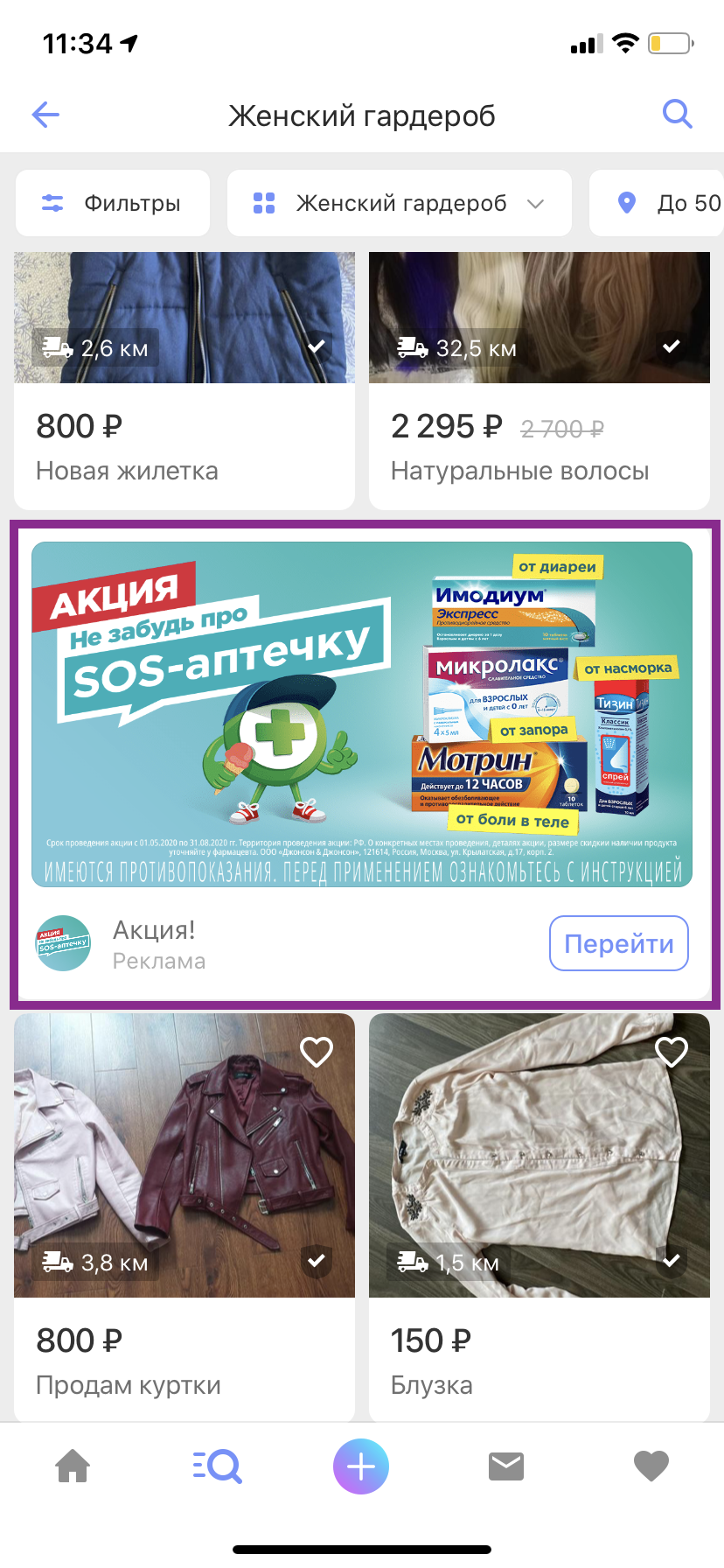Open search with the magnifier icon

677,115
